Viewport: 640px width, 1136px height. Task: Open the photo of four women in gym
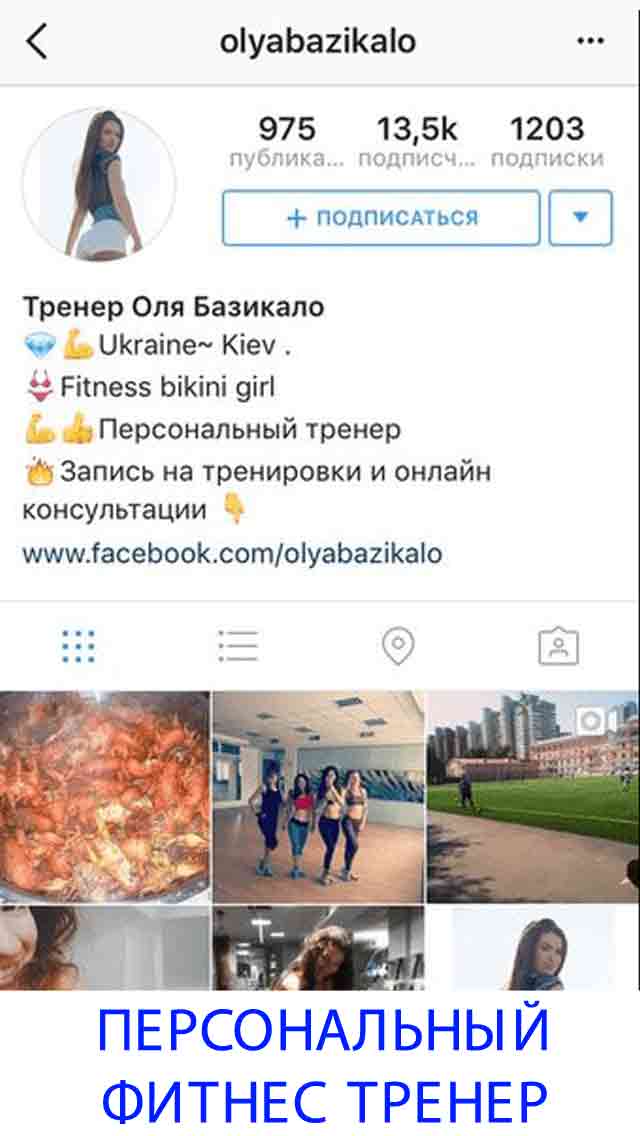point(318,796)
